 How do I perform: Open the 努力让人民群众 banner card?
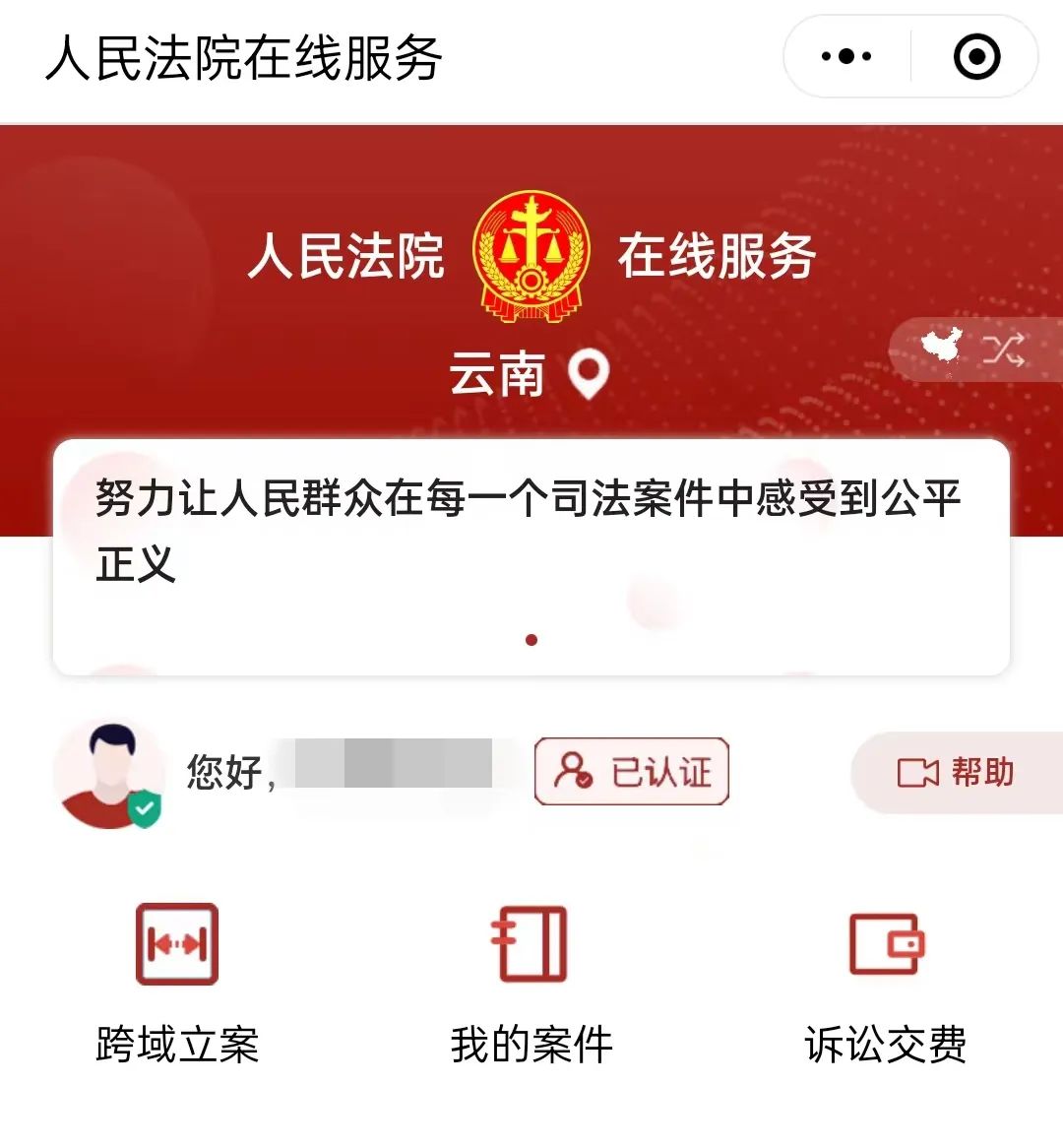[531, 556]
